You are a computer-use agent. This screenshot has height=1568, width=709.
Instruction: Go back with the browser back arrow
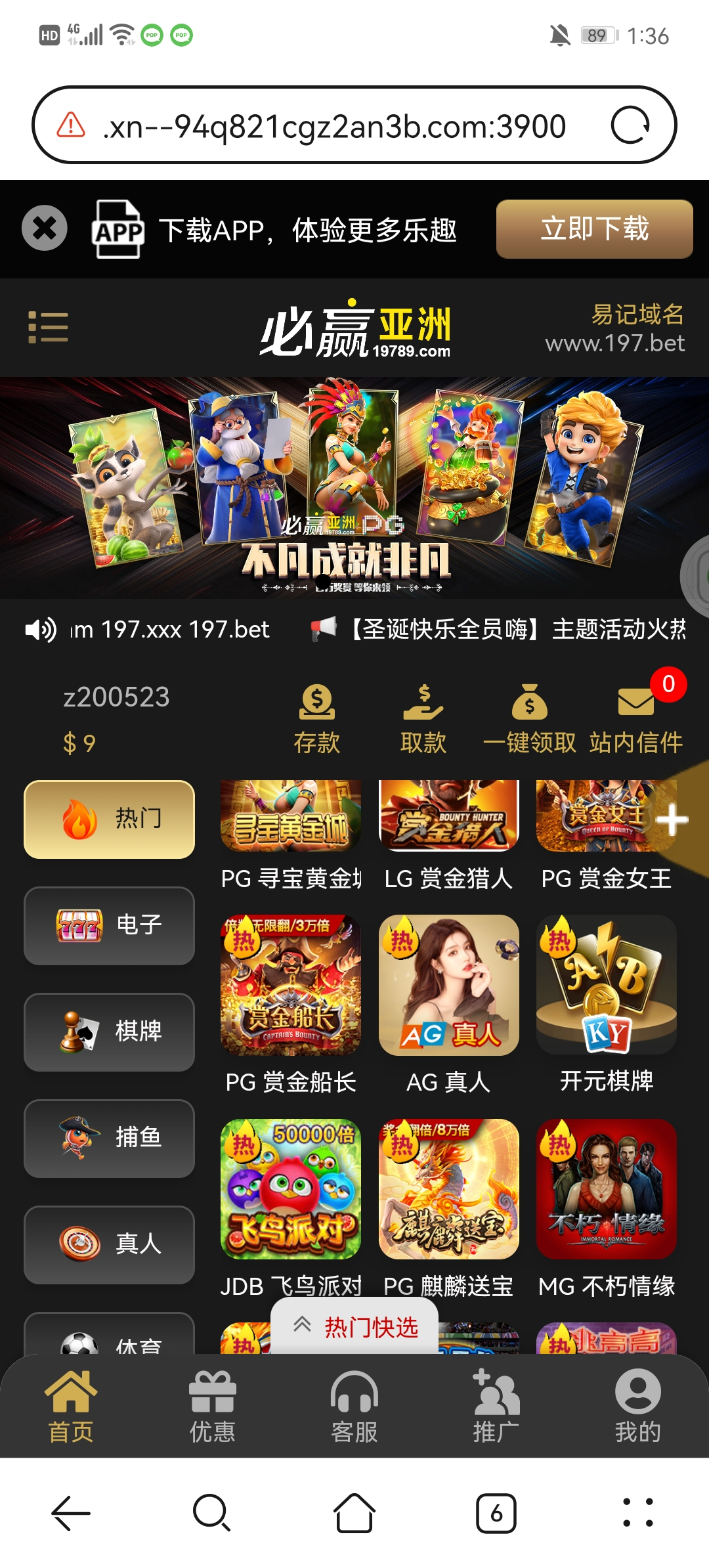point(71,1513)
